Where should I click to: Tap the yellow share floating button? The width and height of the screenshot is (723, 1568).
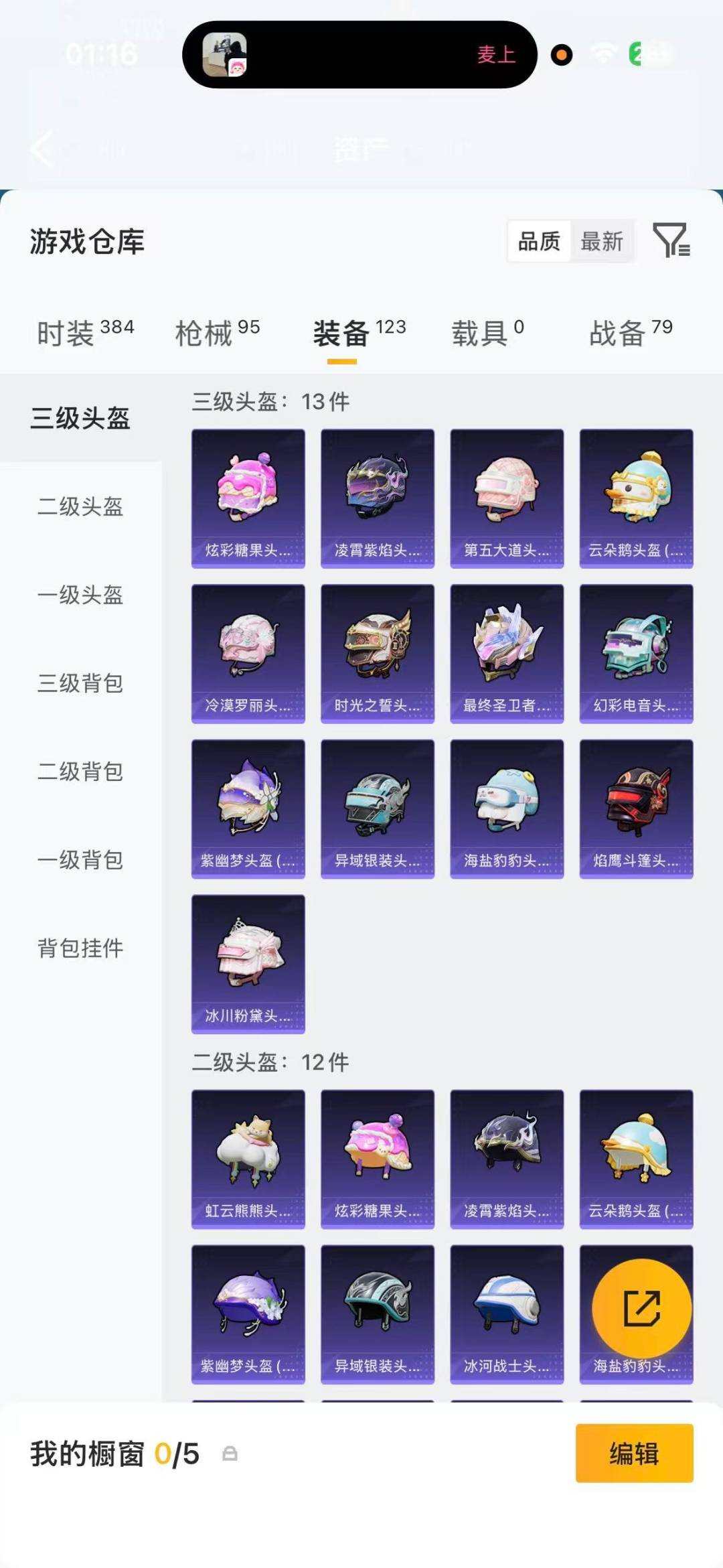[641, 1308]
